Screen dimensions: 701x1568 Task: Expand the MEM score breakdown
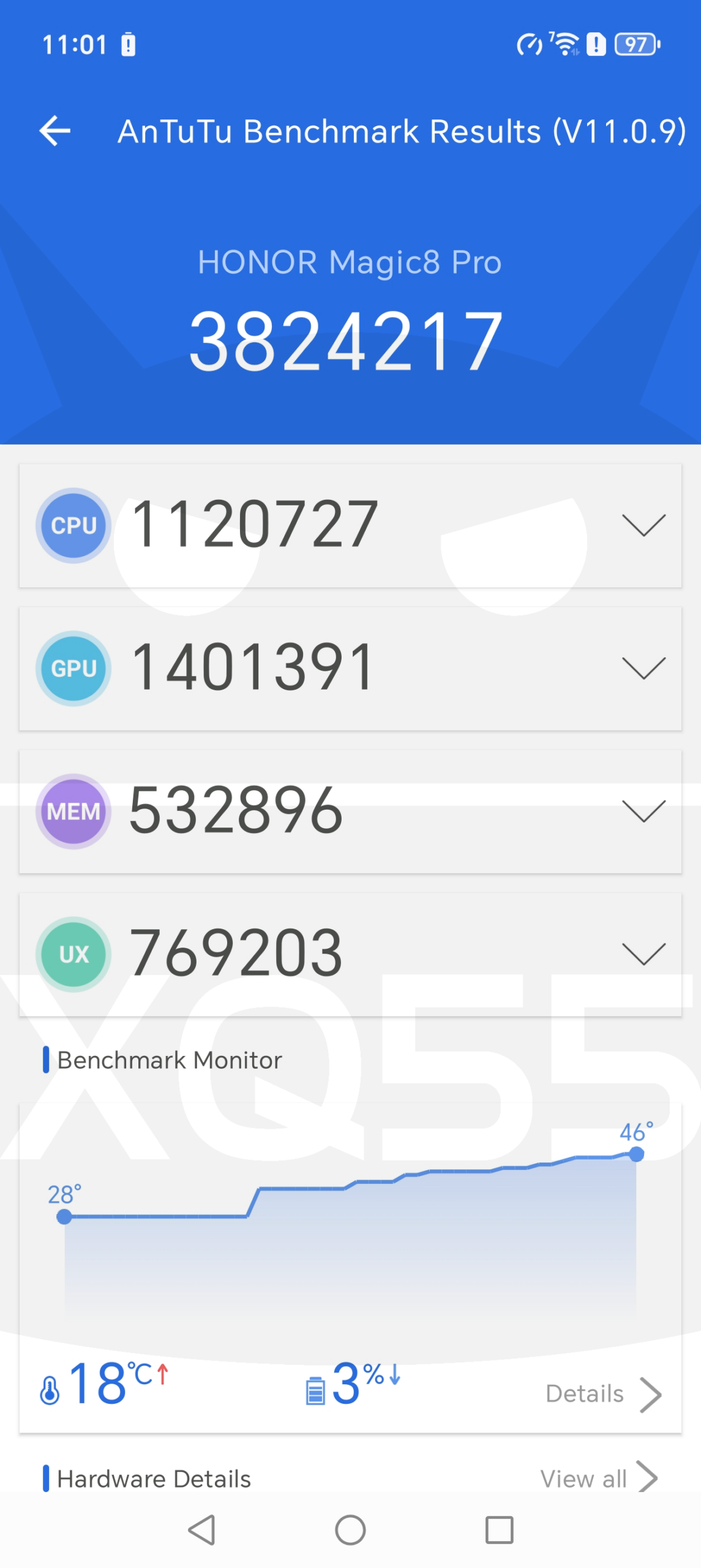(x=643, y=810)
